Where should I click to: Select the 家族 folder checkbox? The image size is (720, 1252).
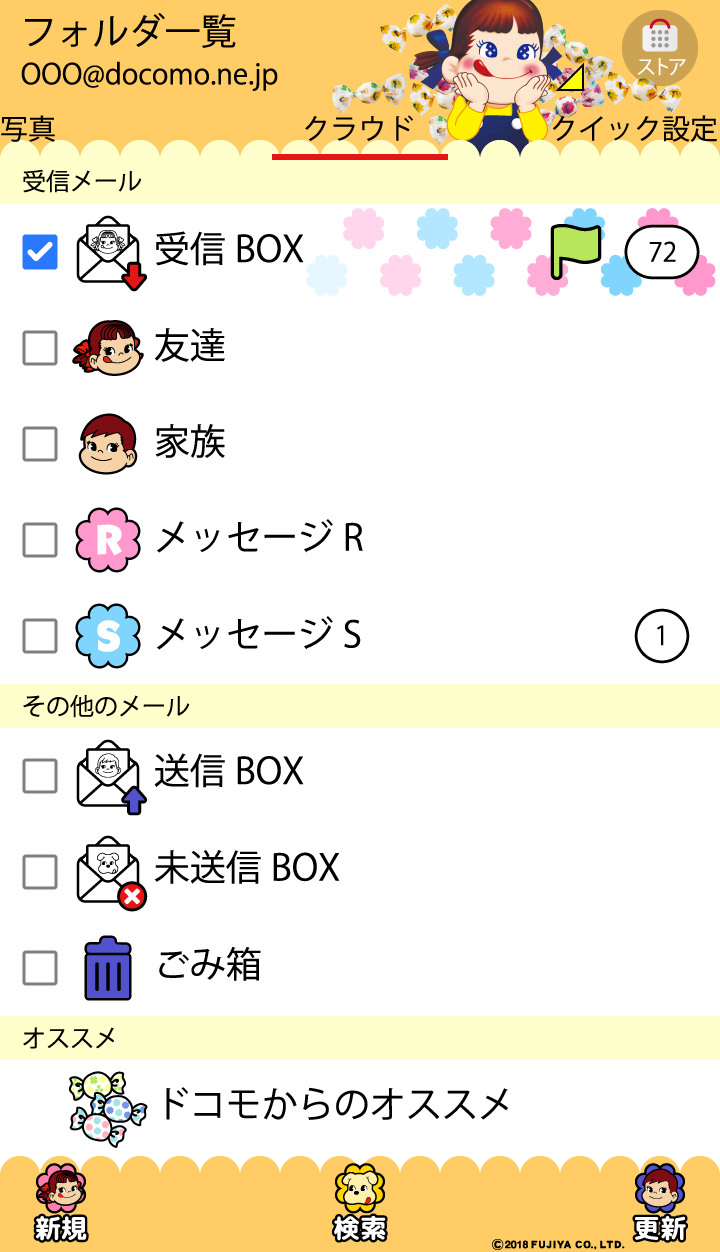click(x=40, y=443)
